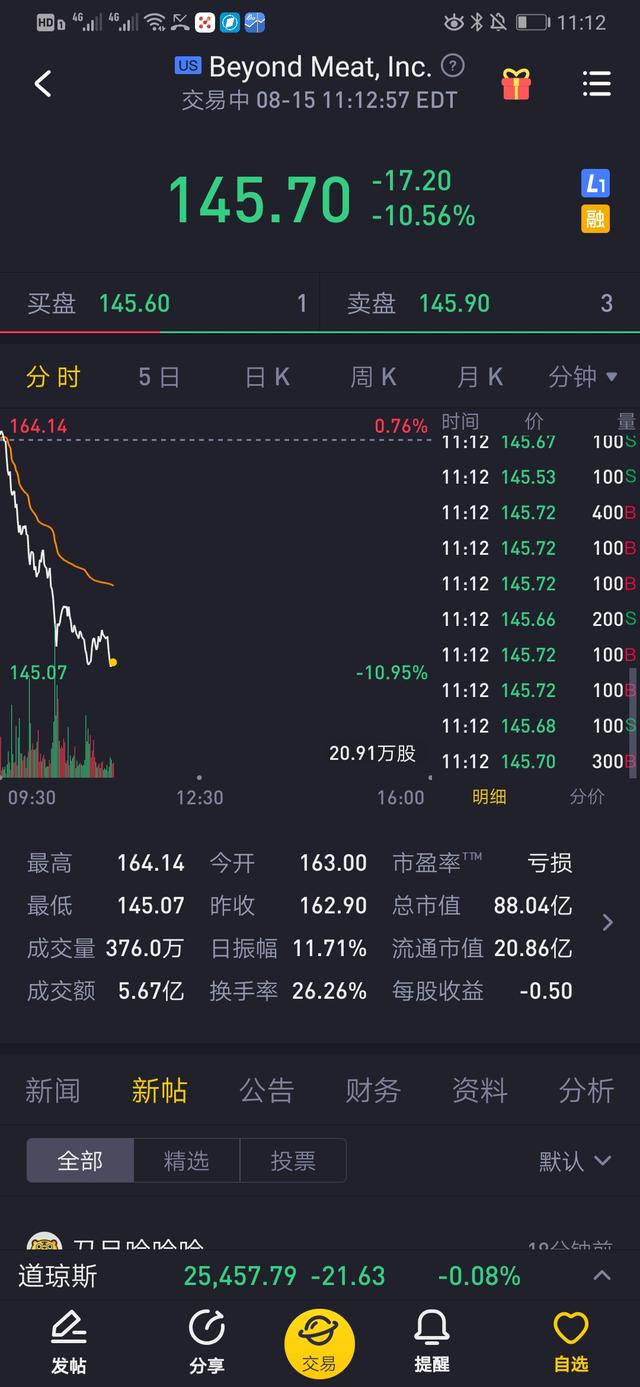Image resolution: width=640 pixels, height=1387 pixels.
Task: Filter posts by 精选
Action: click(x=186, y=1161)
